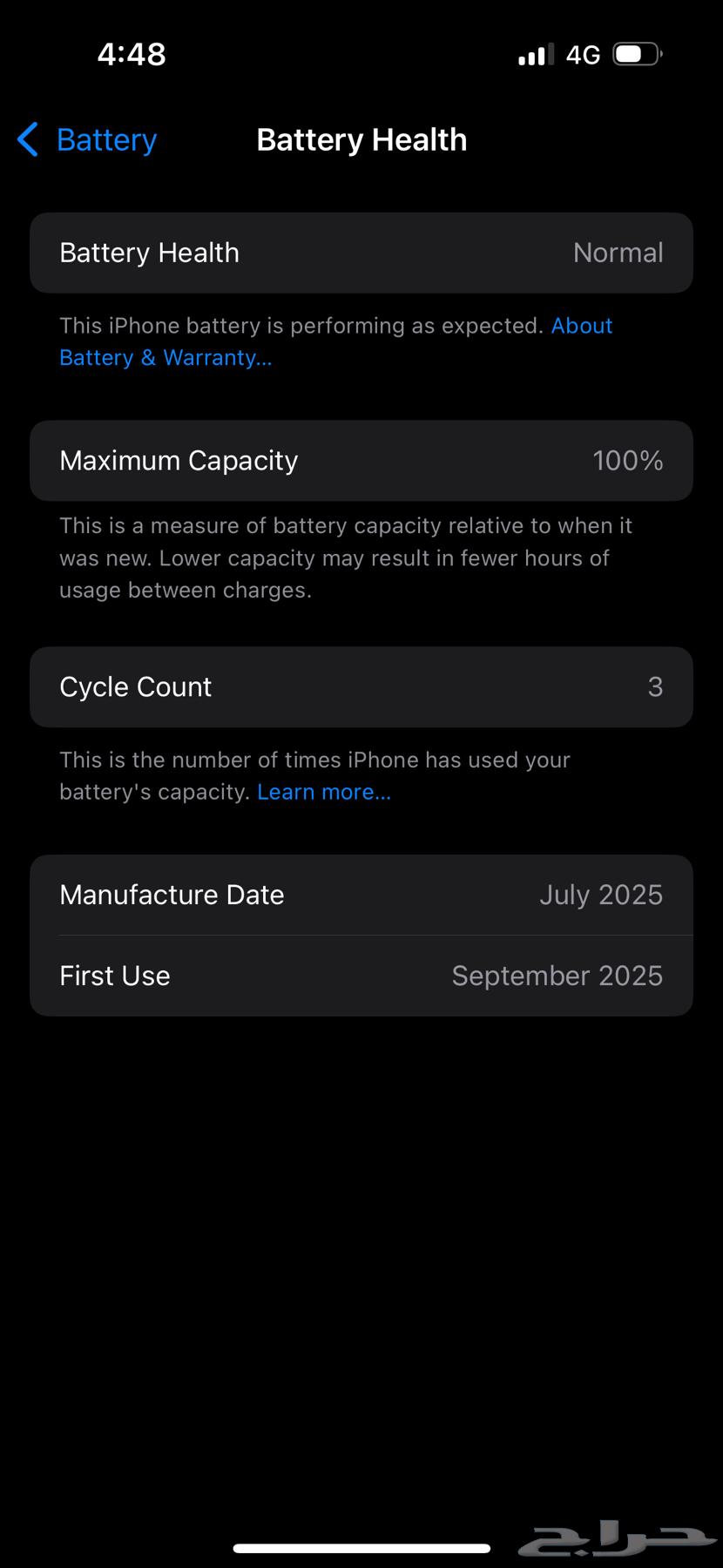Tap the clock showing 4:48
The width and height of the screenshot is (723, 1568).
[132, 54]
